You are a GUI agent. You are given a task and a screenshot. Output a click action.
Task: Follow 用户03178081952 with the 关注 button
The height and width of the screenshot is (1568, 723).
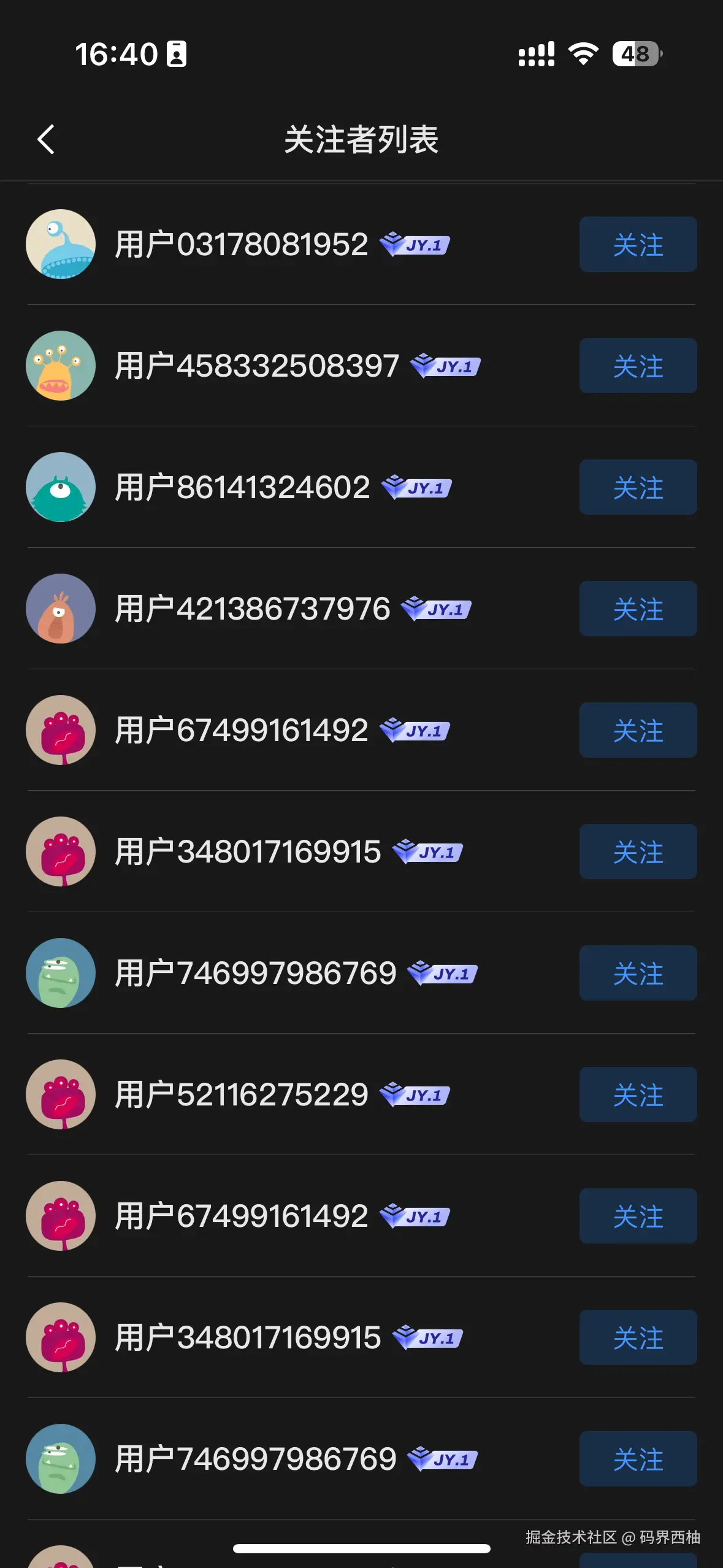(x=638, y=244)
